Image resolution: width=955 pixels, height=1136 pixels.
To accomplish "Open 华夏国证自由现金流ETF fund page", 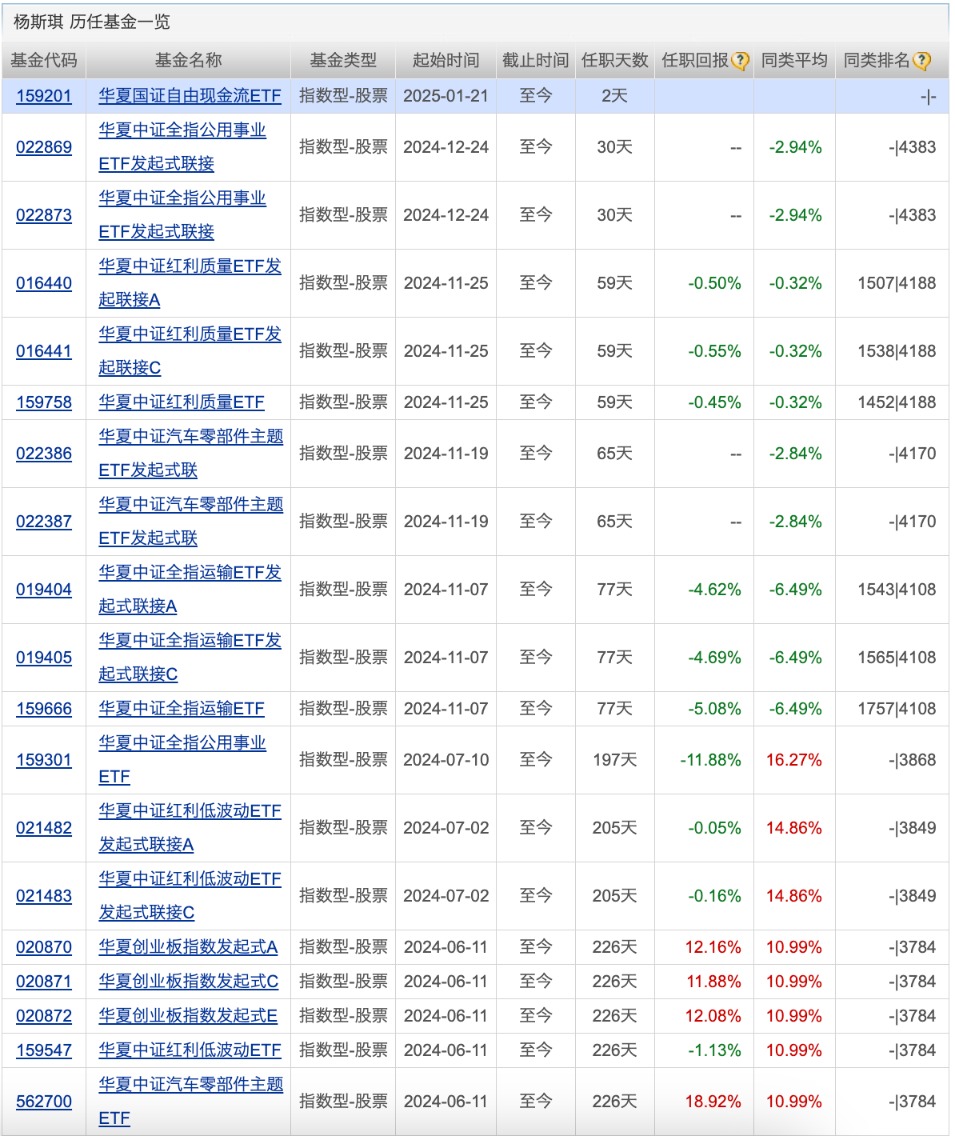I will (190, 96).
